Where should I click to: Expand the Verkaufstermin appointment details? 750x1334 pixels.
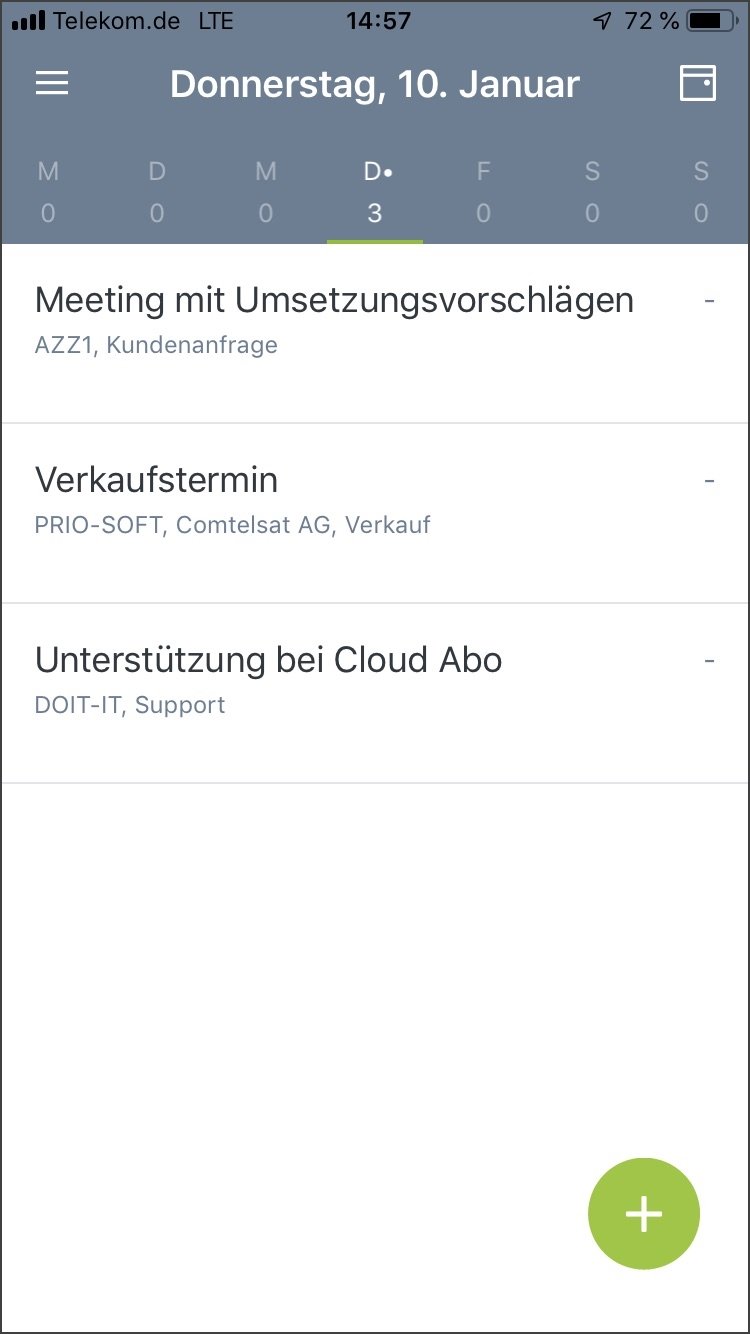coord(156,481)
